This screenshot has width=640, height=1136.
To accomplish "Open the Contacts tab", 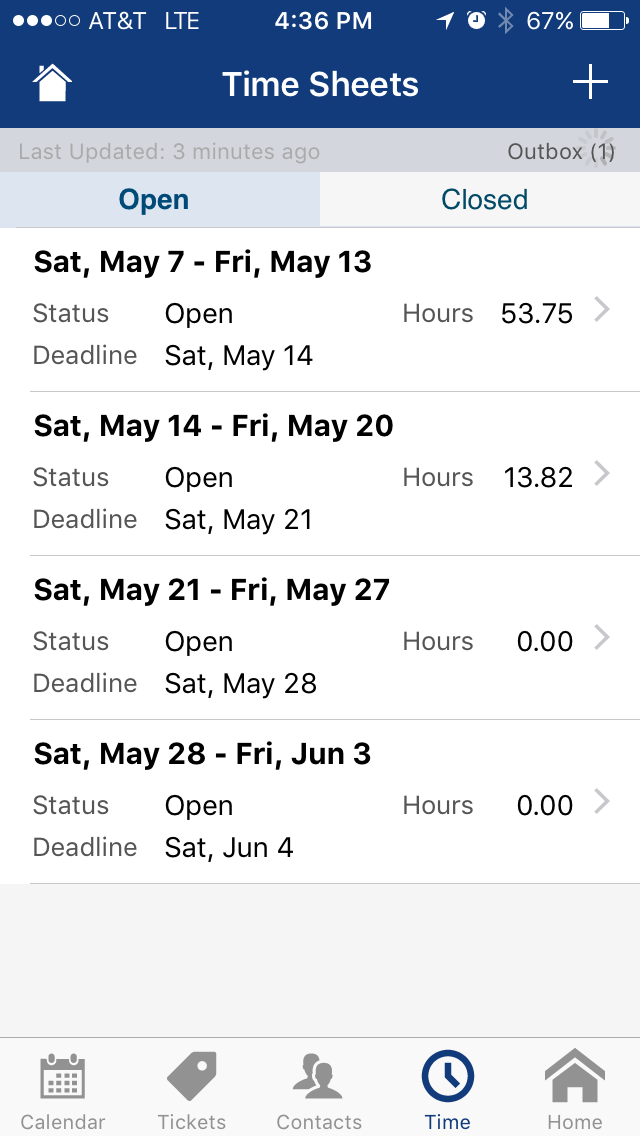I will 319,1090.
